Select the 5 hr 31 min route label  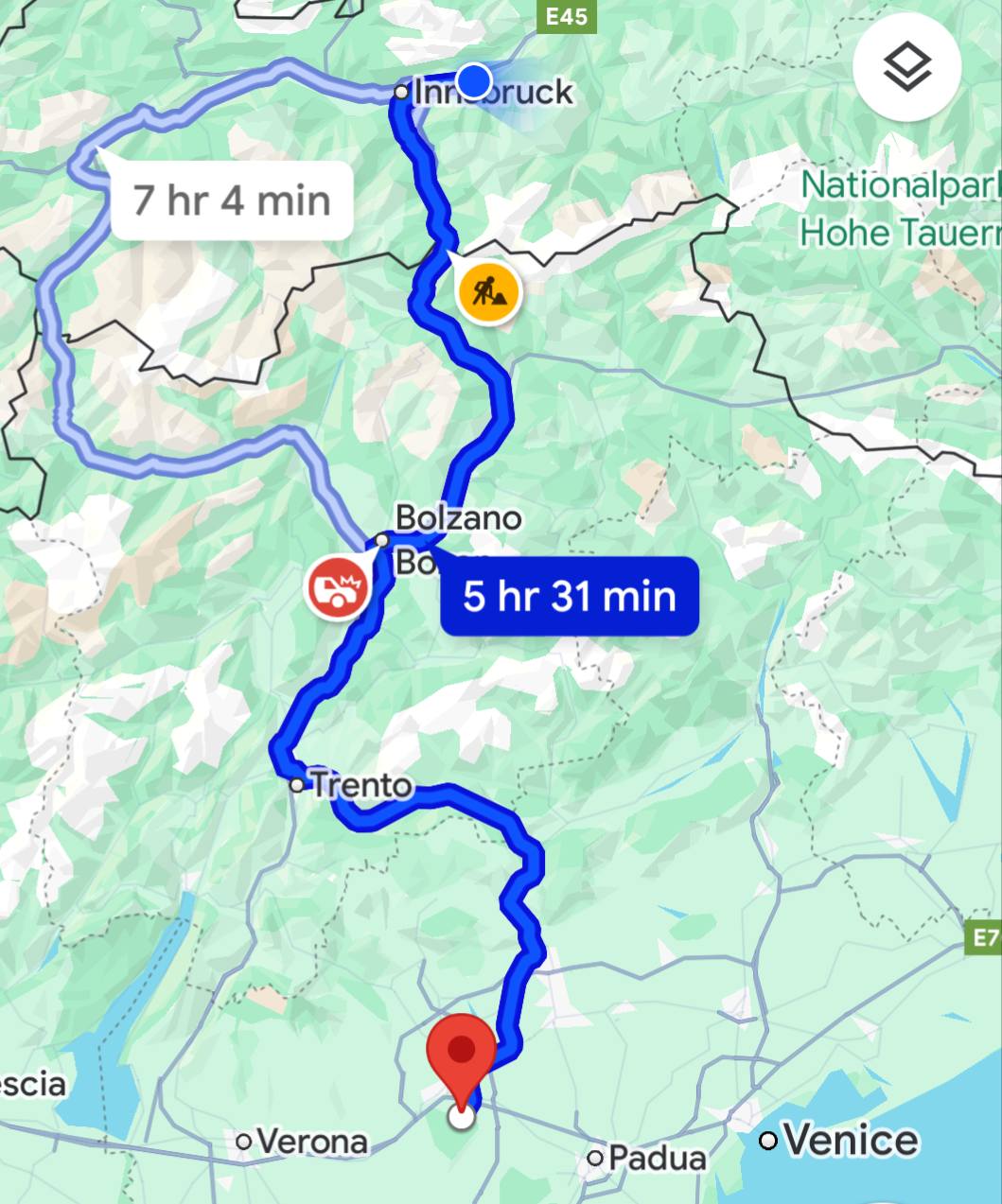point(570,596)
